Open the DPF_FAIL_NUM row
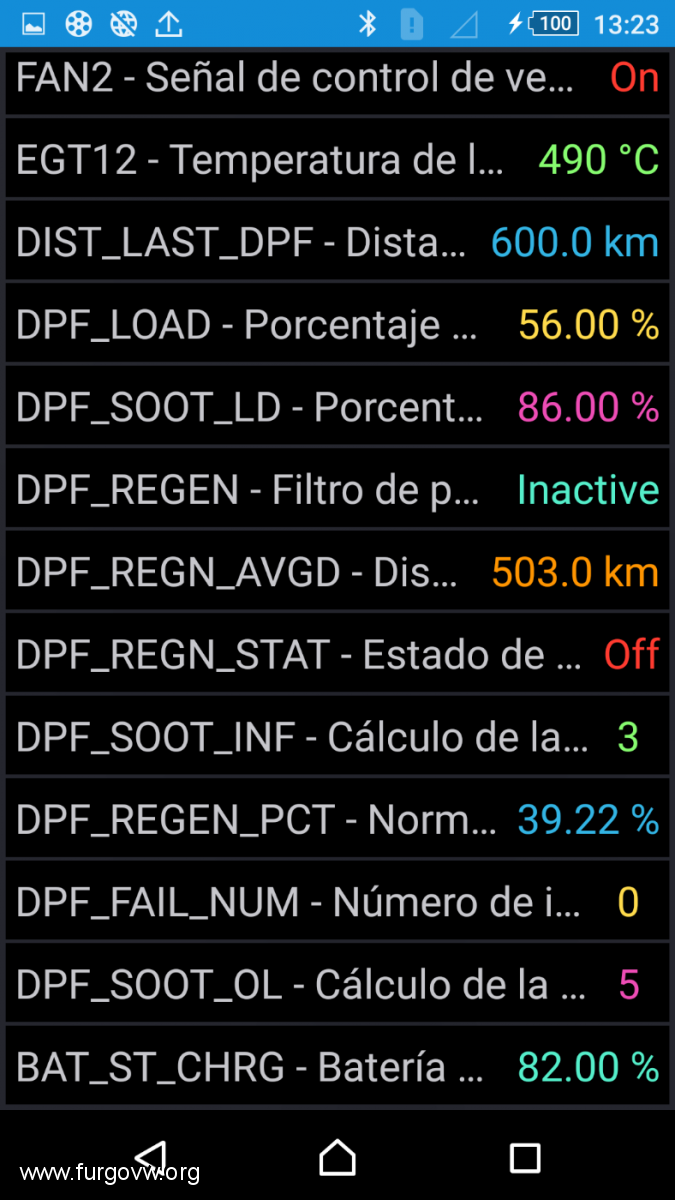The height and width of the screenshot is (1200, 675). 337,901
